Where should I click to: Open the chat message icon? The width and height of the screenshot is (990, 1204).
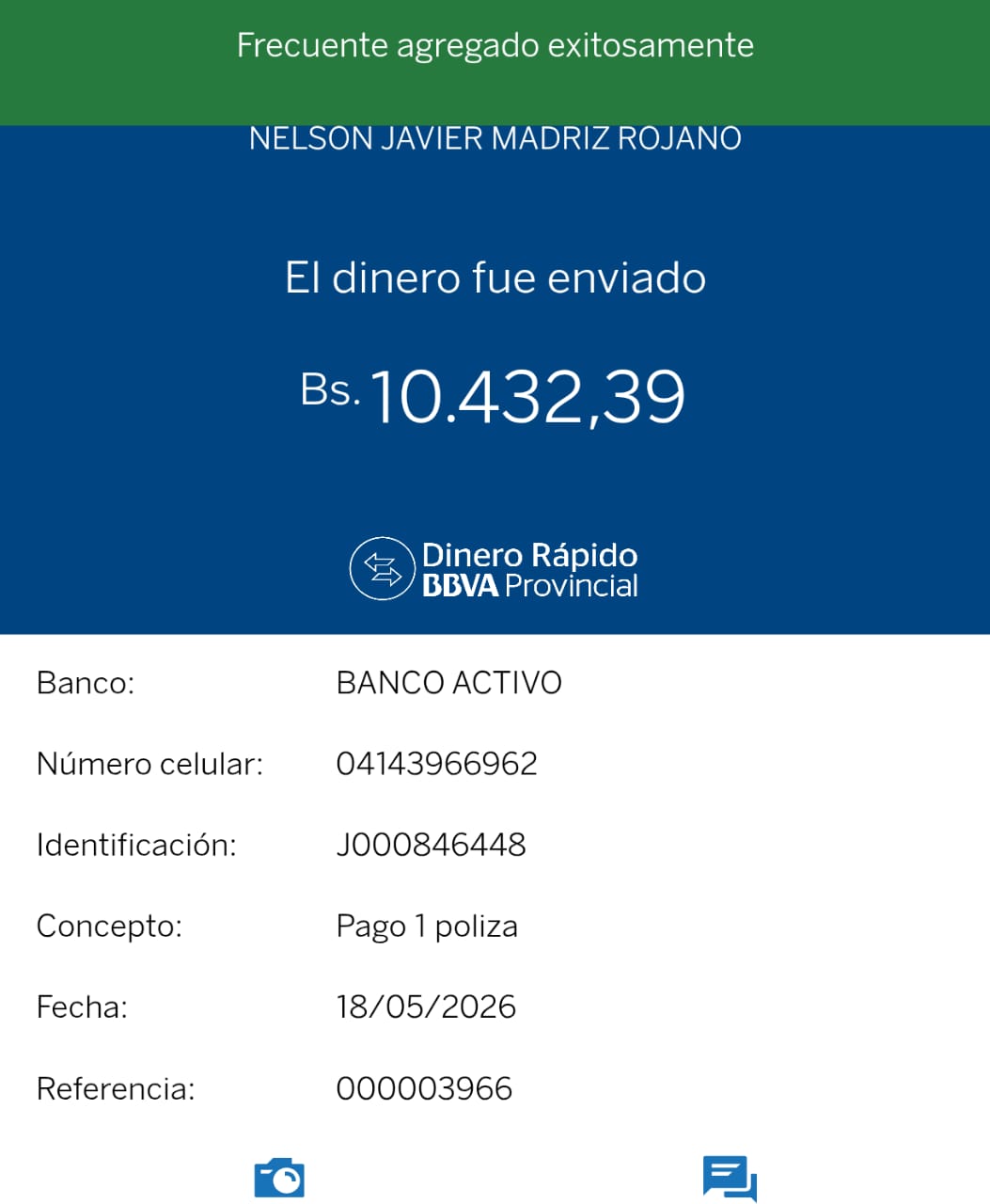[x=730, y=1179]
